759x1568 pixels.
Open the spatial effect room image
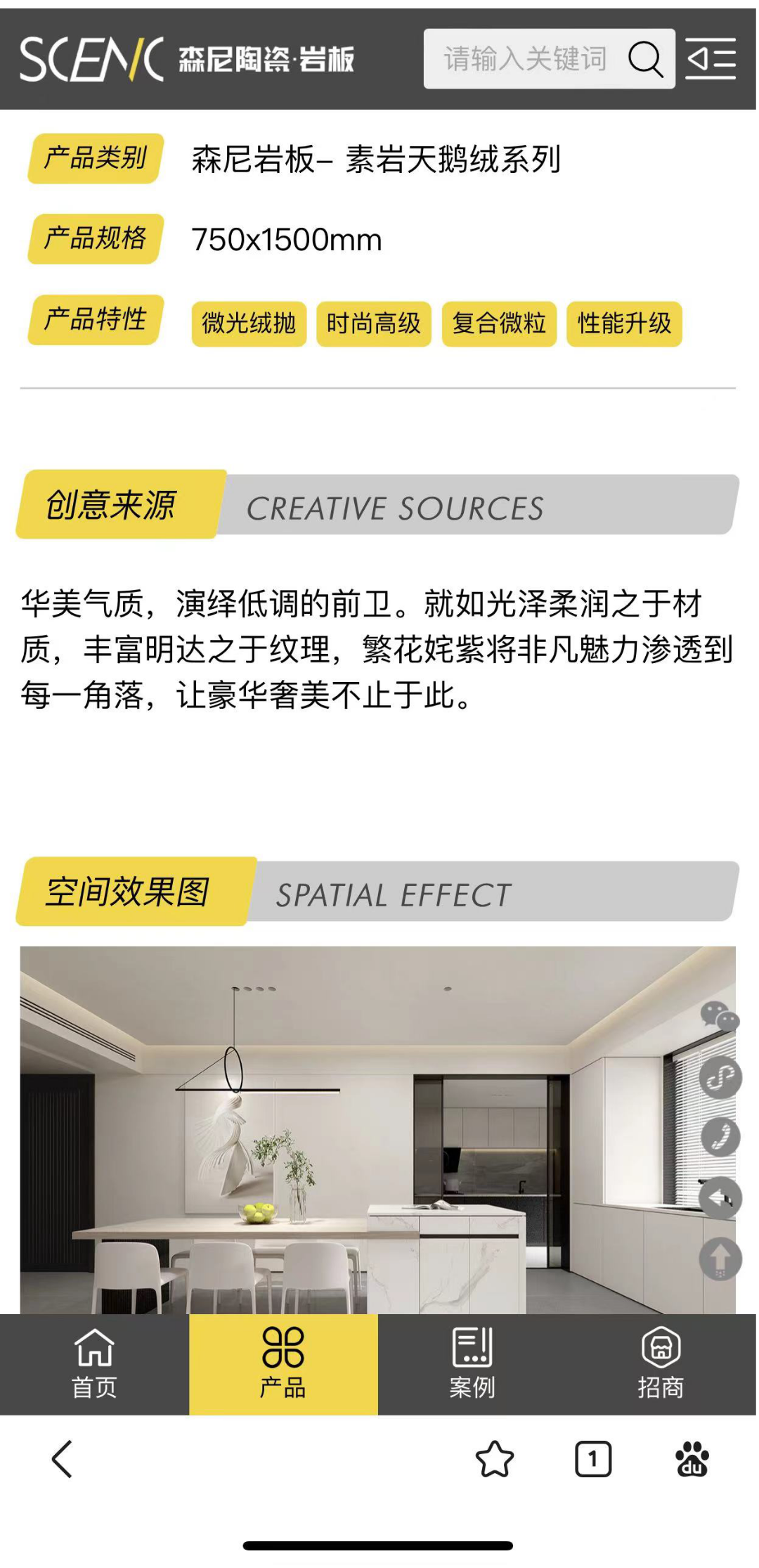click(351, 1132)
